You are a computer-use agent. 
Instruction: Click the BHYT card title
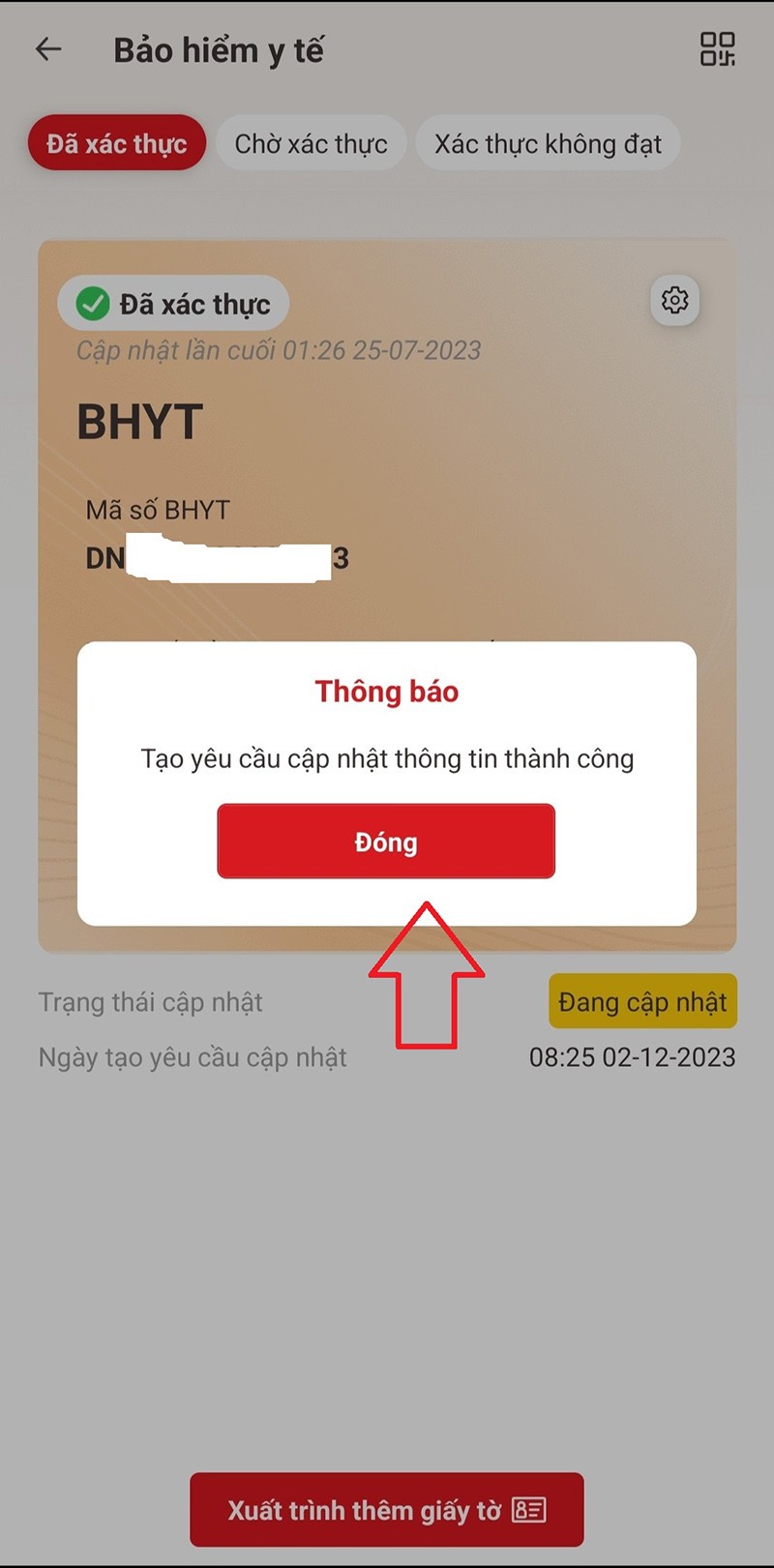click(x=138, y=421)
